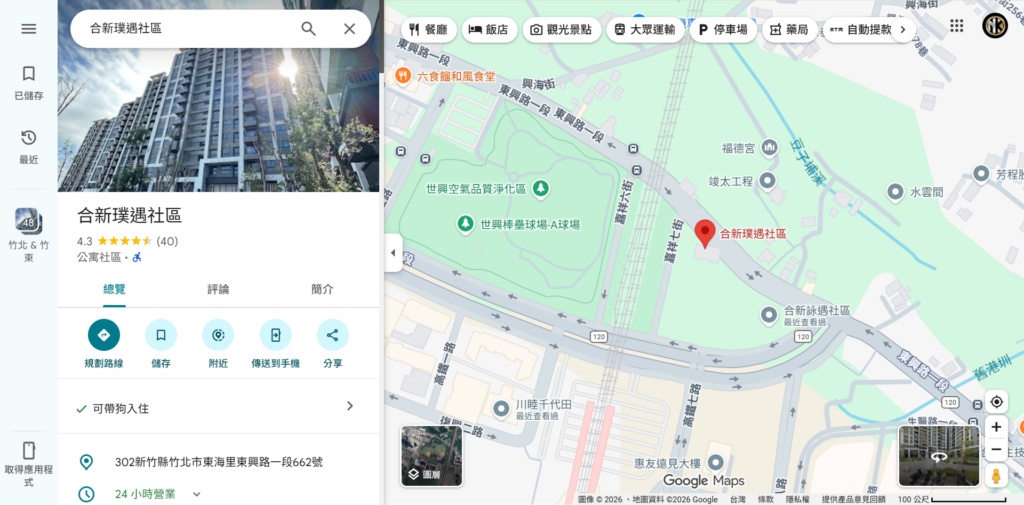Viewport: 1024px width, 505px height.
Task: Open the 已儲存 saved places
Action: 29,82
